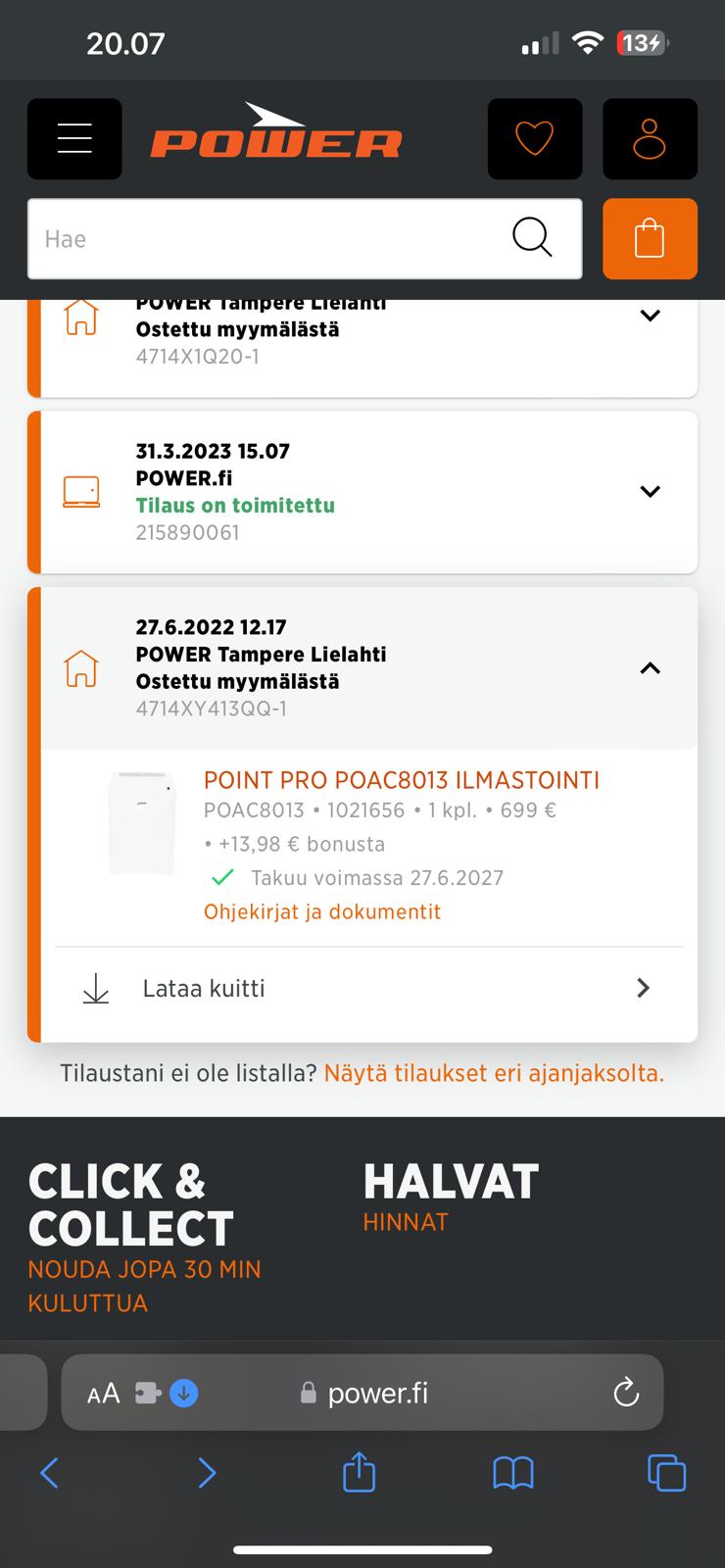Click the download arrow next to Lataa kuitti
The width and height of the screenshot is (725, 1568).
coord(95,989)
